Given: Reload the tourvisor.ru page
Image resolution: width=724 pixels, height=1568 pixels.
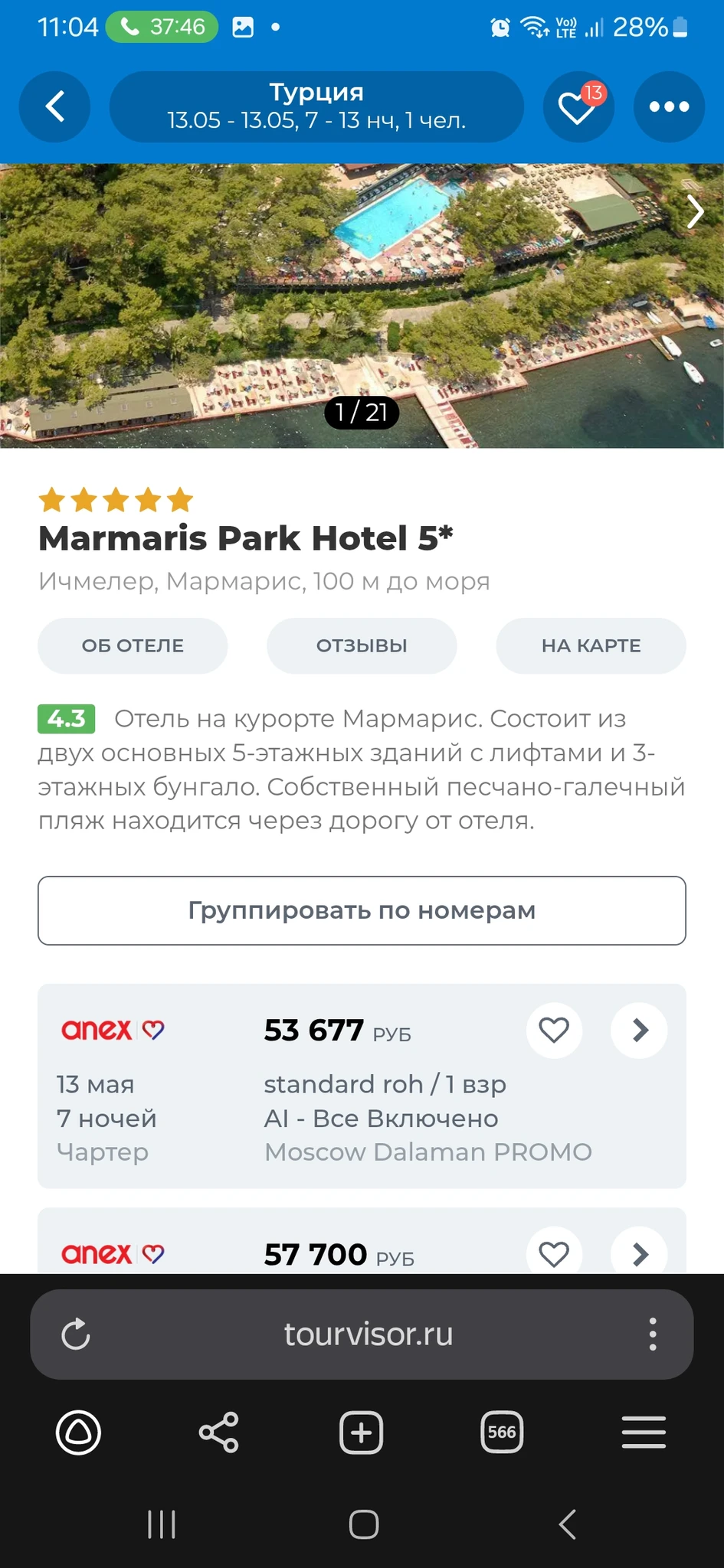Looking at the screenshot, I should pyautogui.click(x=76, y=1334).
